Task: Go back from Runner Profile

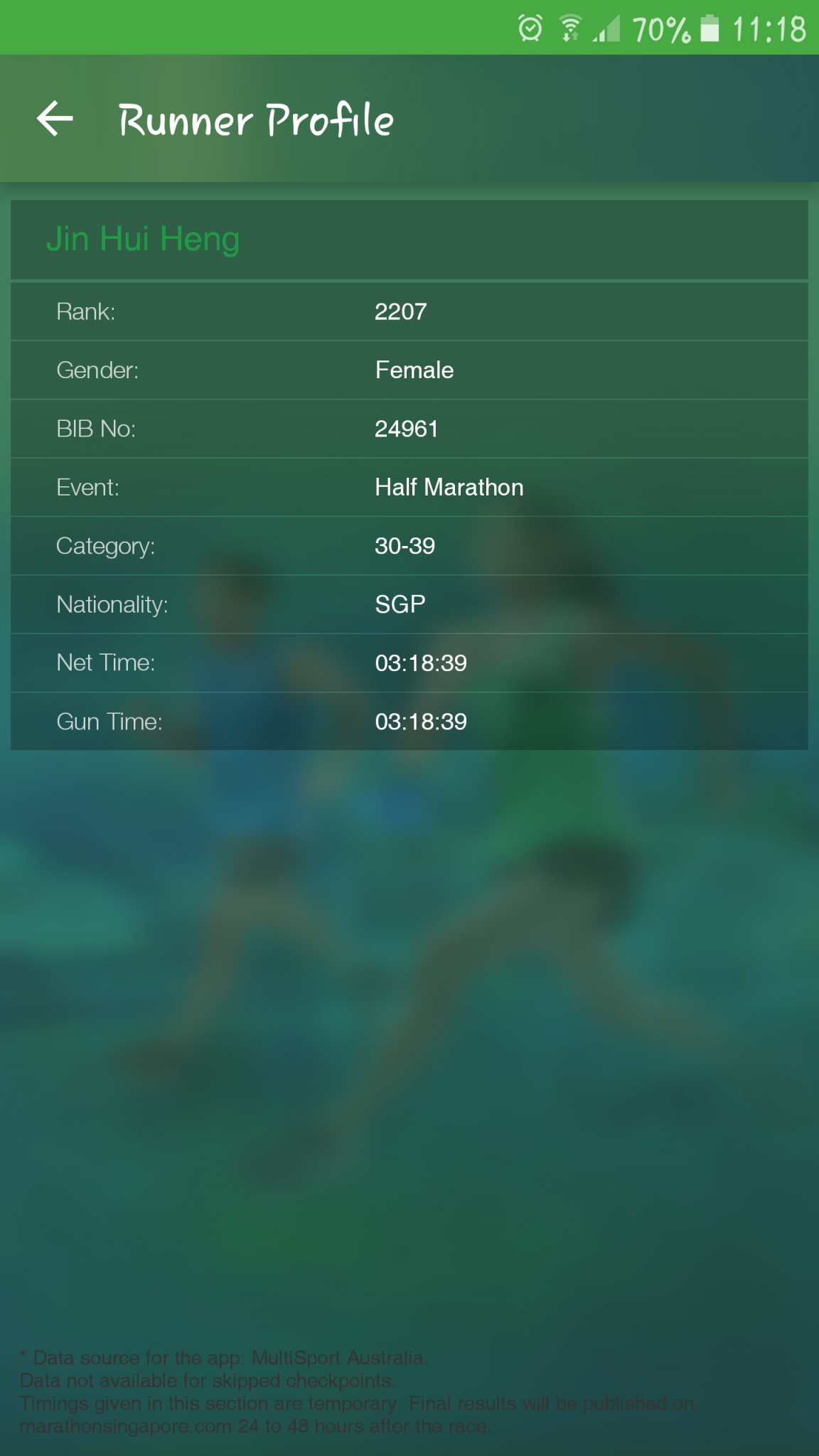Action: tap(55, 118)
